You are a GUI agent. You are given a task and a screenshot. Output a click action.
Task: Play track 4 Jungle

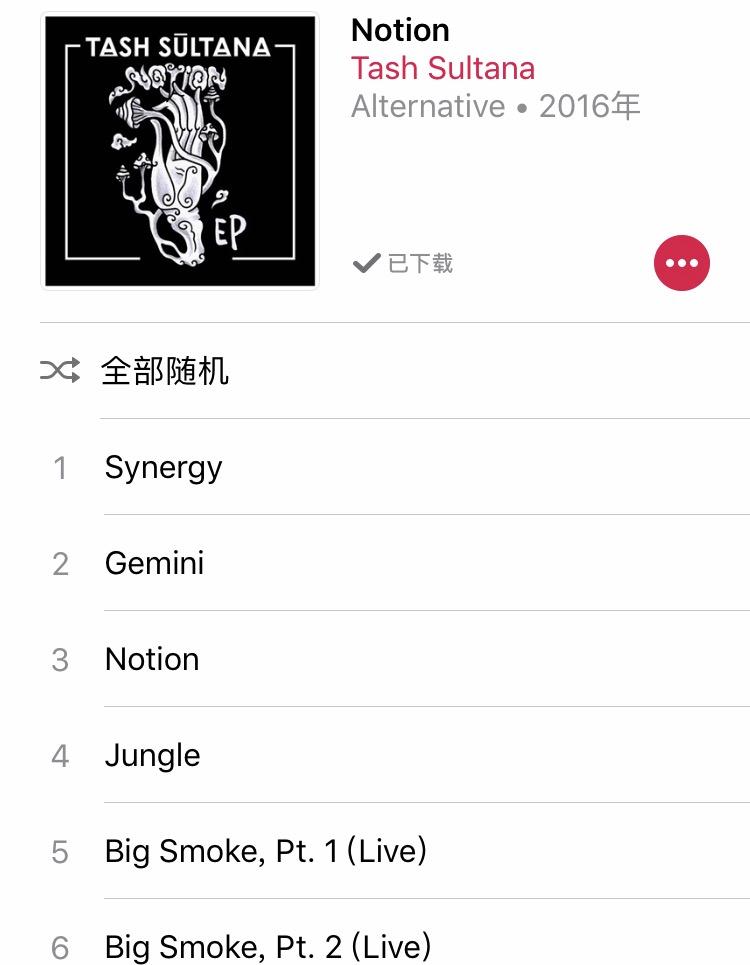pyautogui.click(x=153, y=755)
